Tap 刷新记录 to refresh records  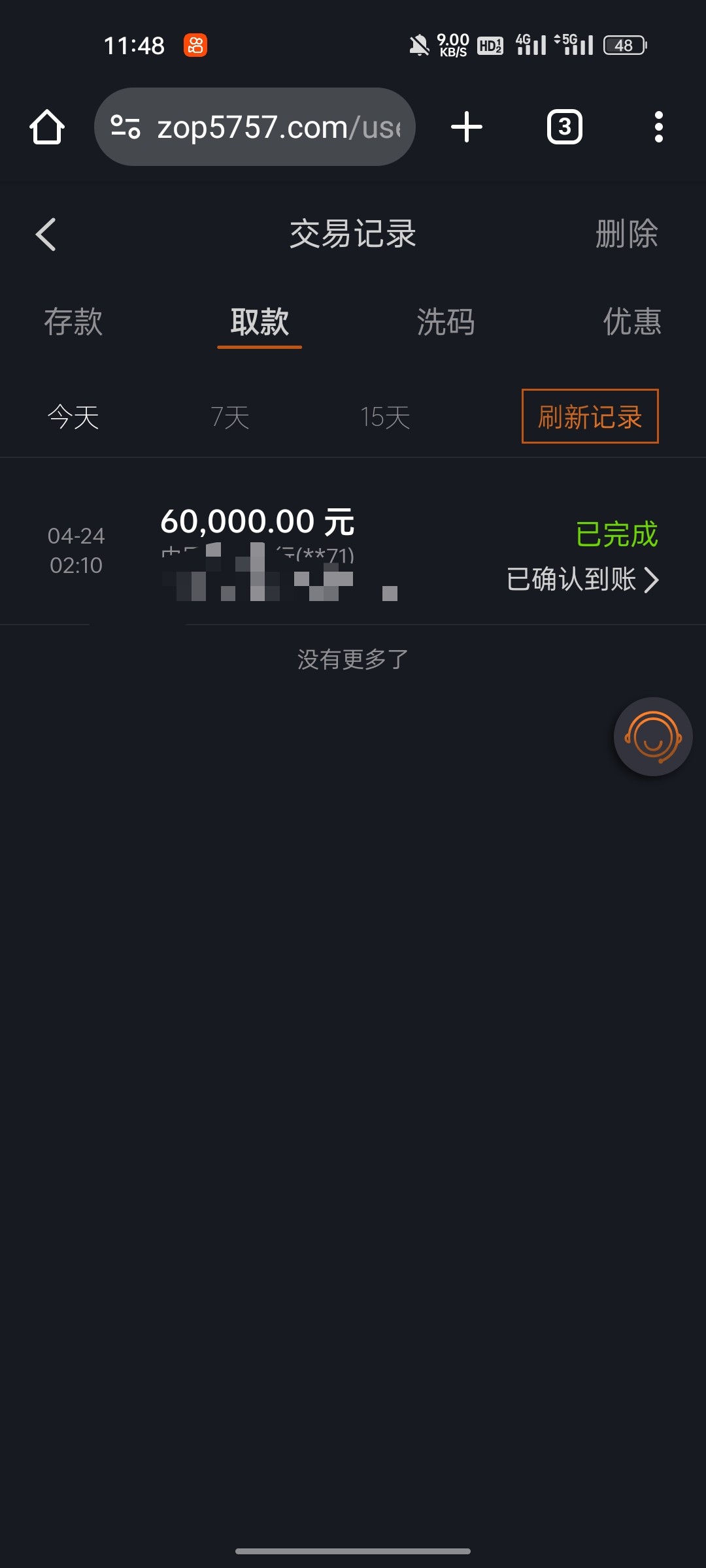click(x=590, y=417)
